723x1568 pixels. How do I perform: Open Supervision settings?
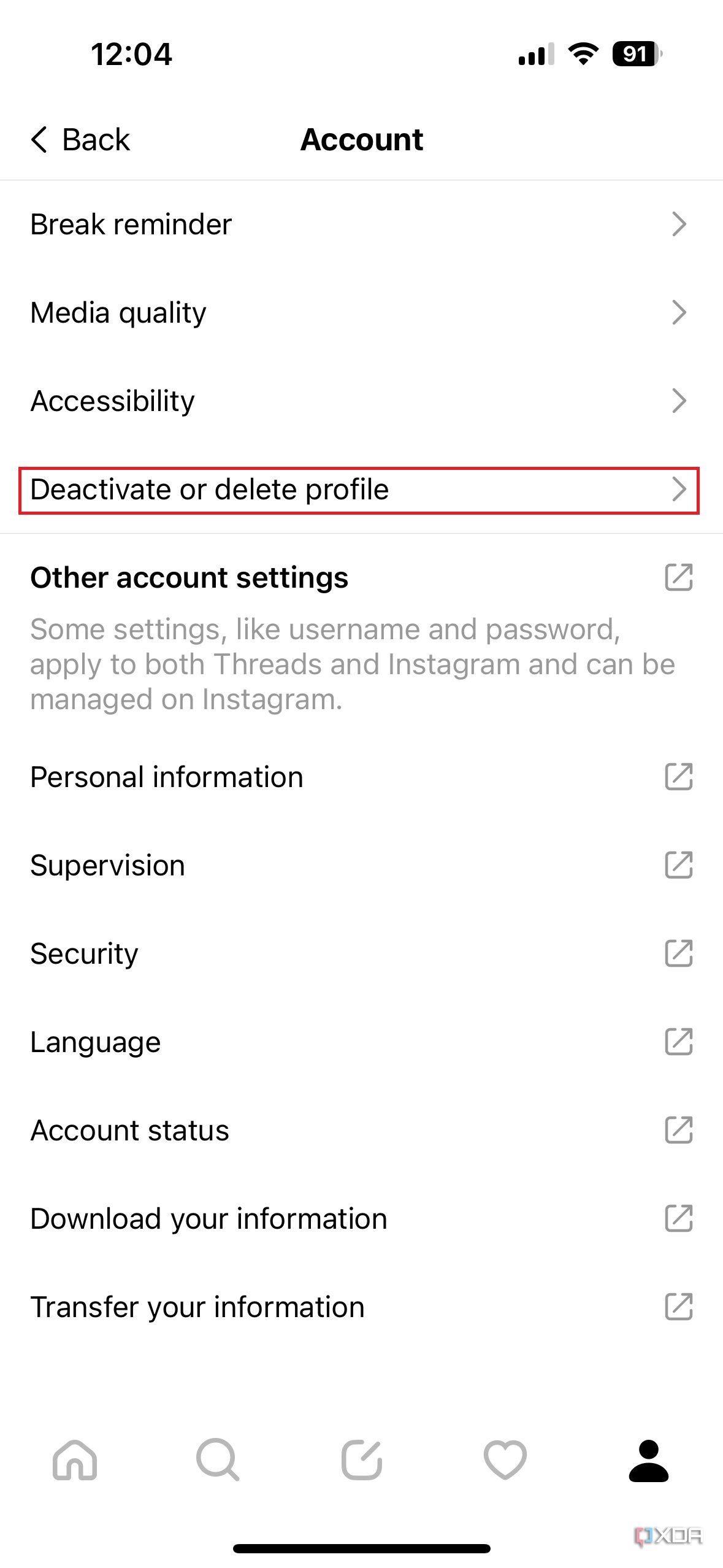(x=361, y=866)
